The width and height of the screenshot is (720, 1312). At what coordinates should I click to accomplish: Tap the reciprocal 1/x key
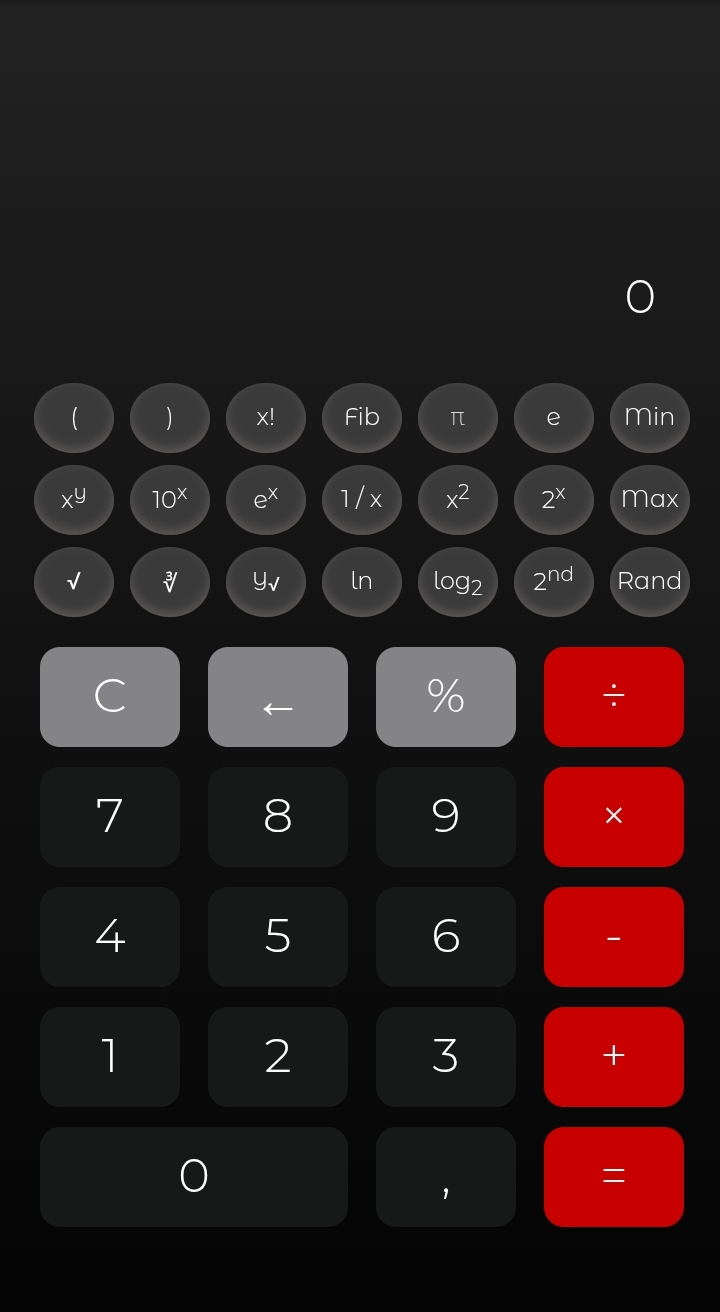pyautogui.click(x=362, y=500)
